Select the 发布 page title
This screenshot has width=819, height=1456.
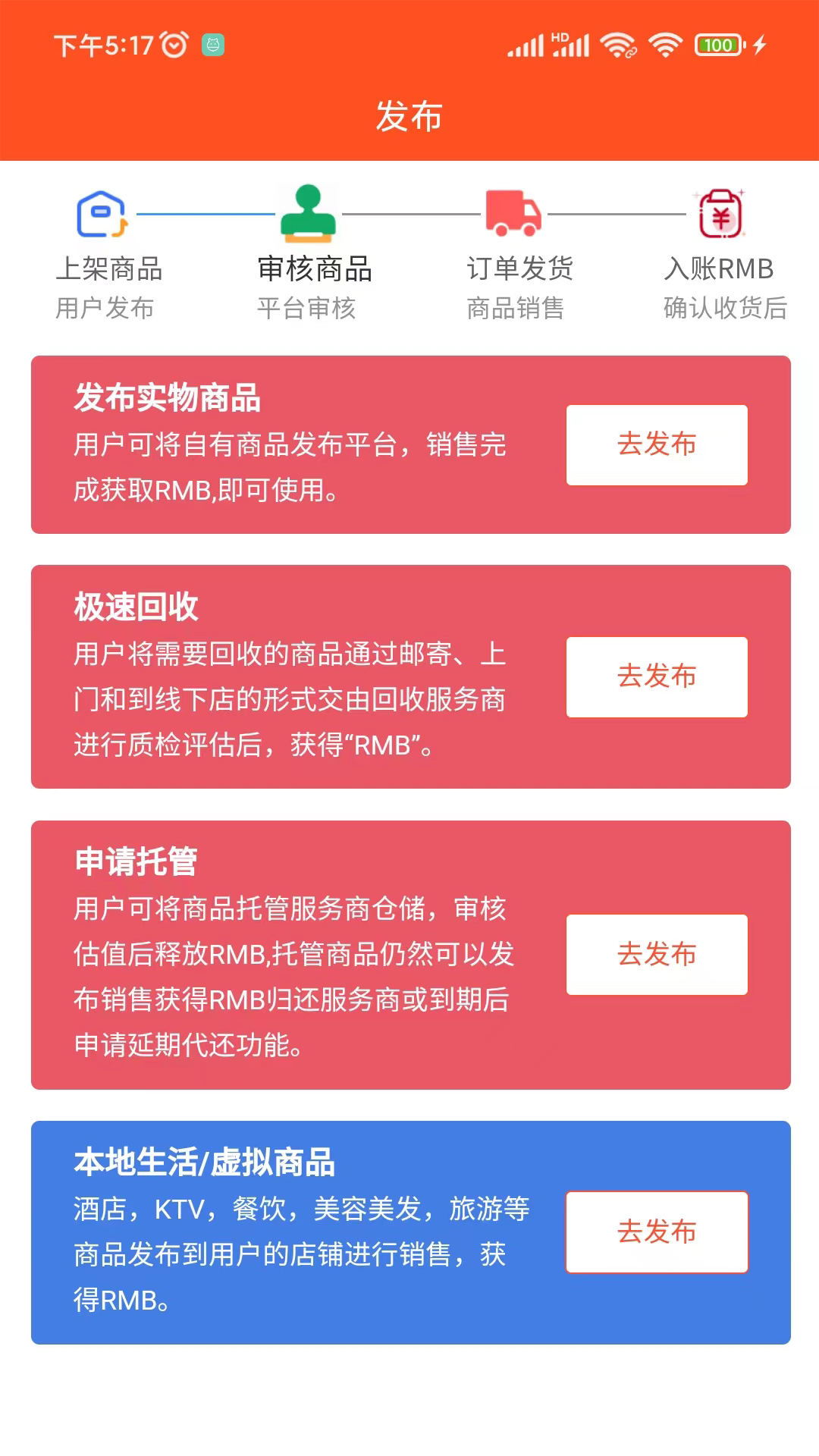click(x=409, y=116)
